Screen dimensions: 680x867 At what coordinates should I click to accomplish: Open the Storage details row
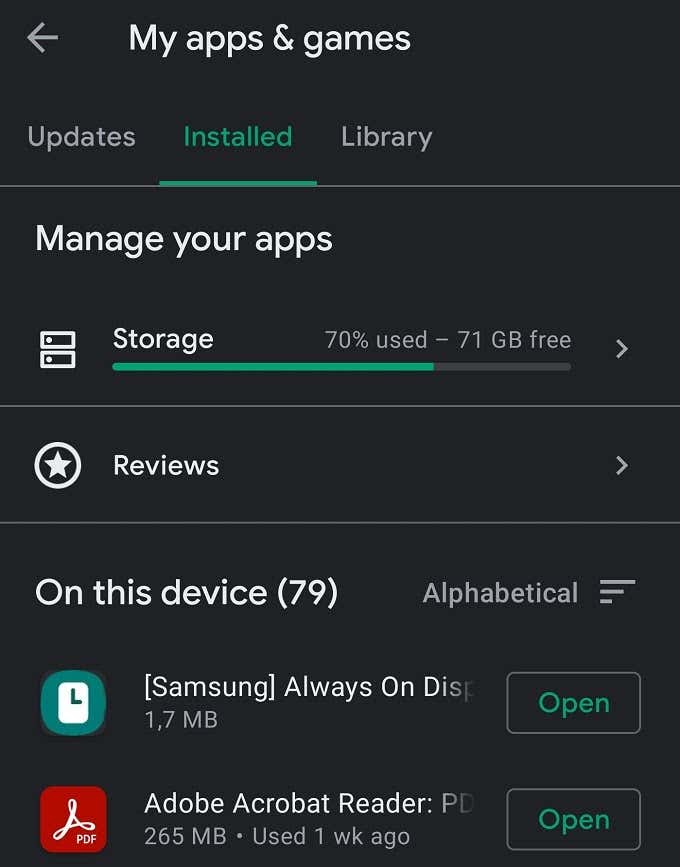340,348
